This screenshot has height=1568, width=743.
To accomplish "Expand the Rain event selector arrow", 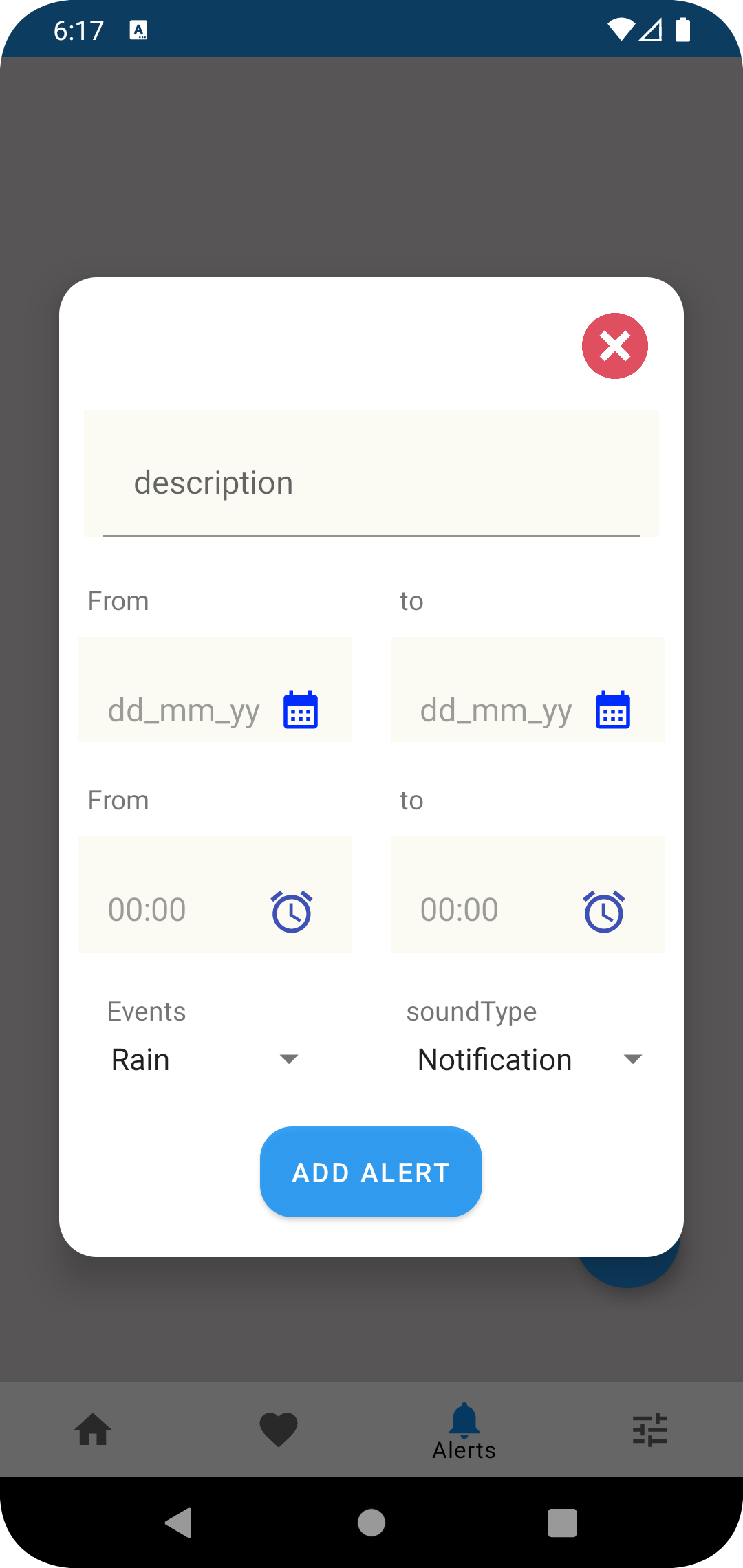I will pos(290,1059).
